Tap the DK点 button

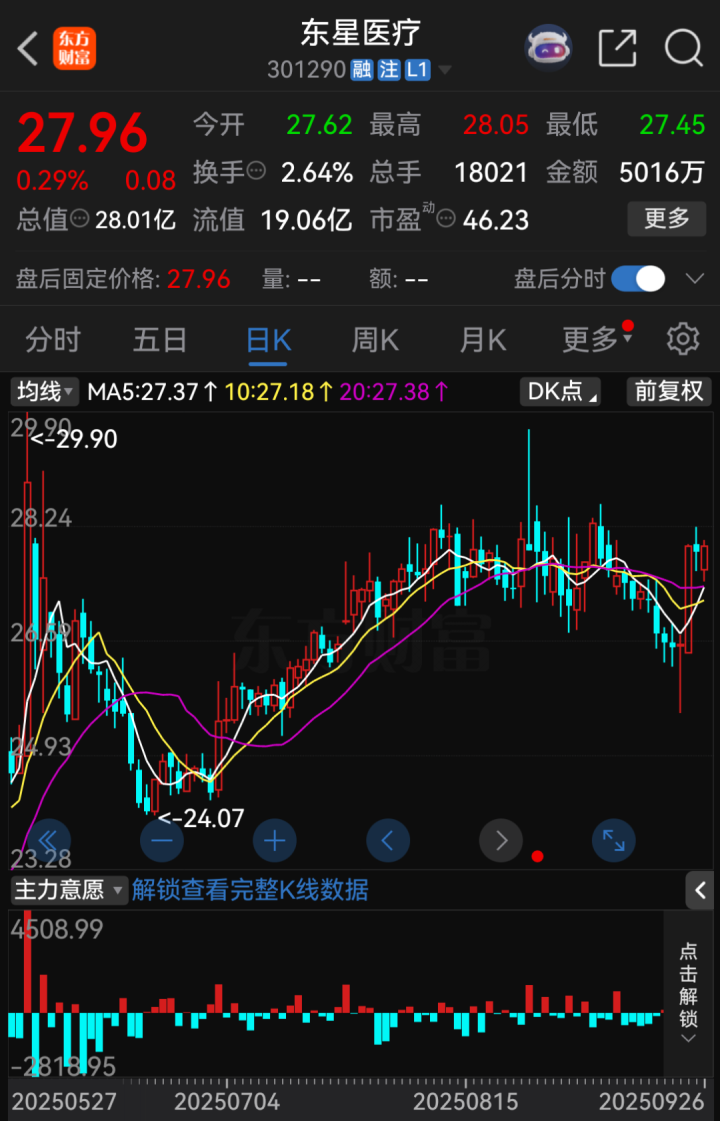(560, 391)
